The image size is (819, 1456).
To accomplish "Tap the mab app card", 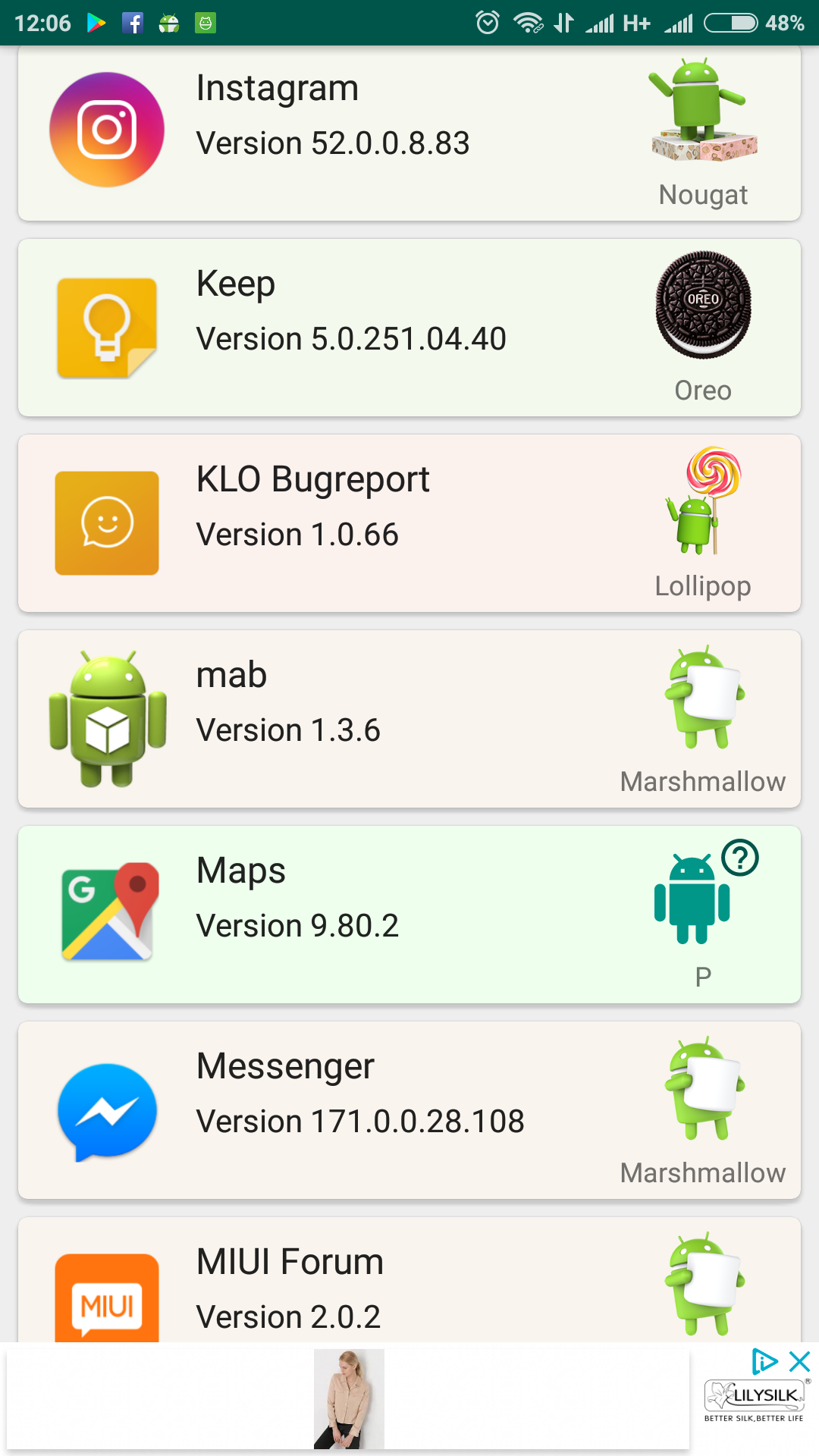I will click(409, 719).
